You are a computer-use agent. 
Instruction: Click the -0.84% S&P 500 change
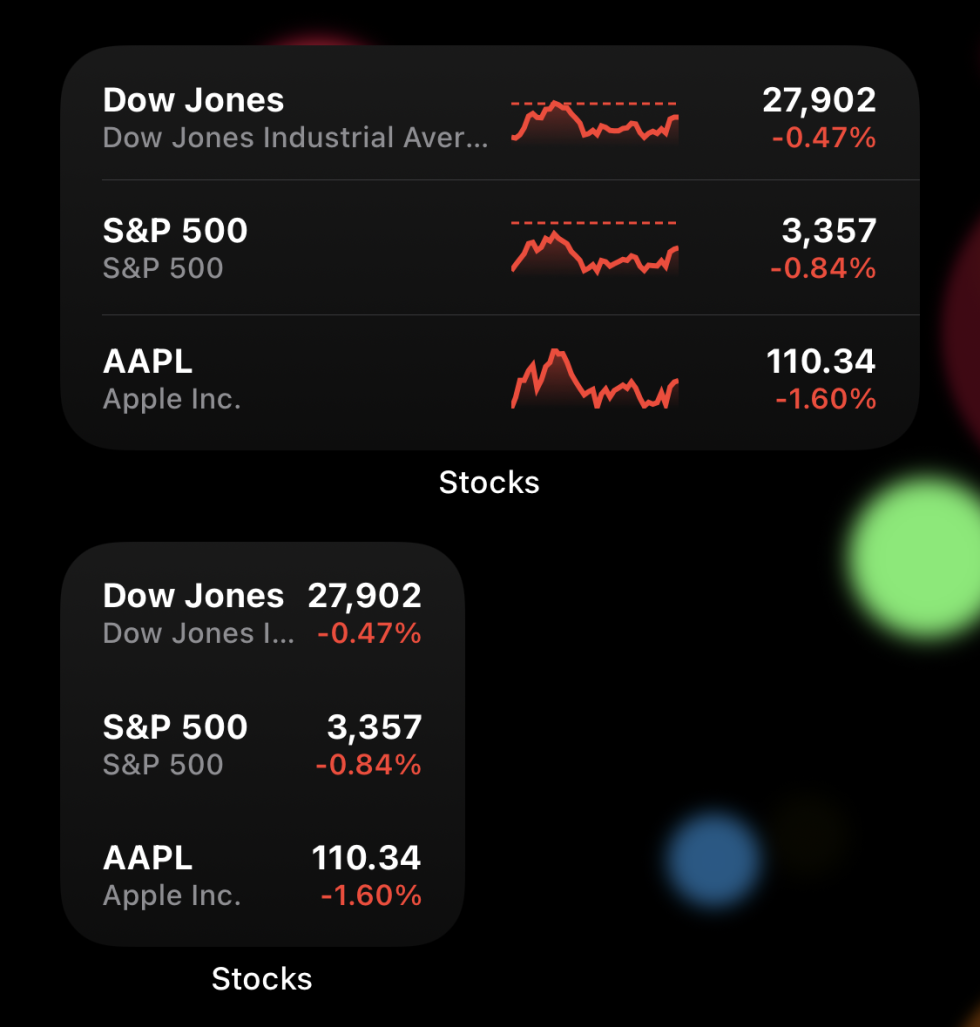tap(823, 269)
